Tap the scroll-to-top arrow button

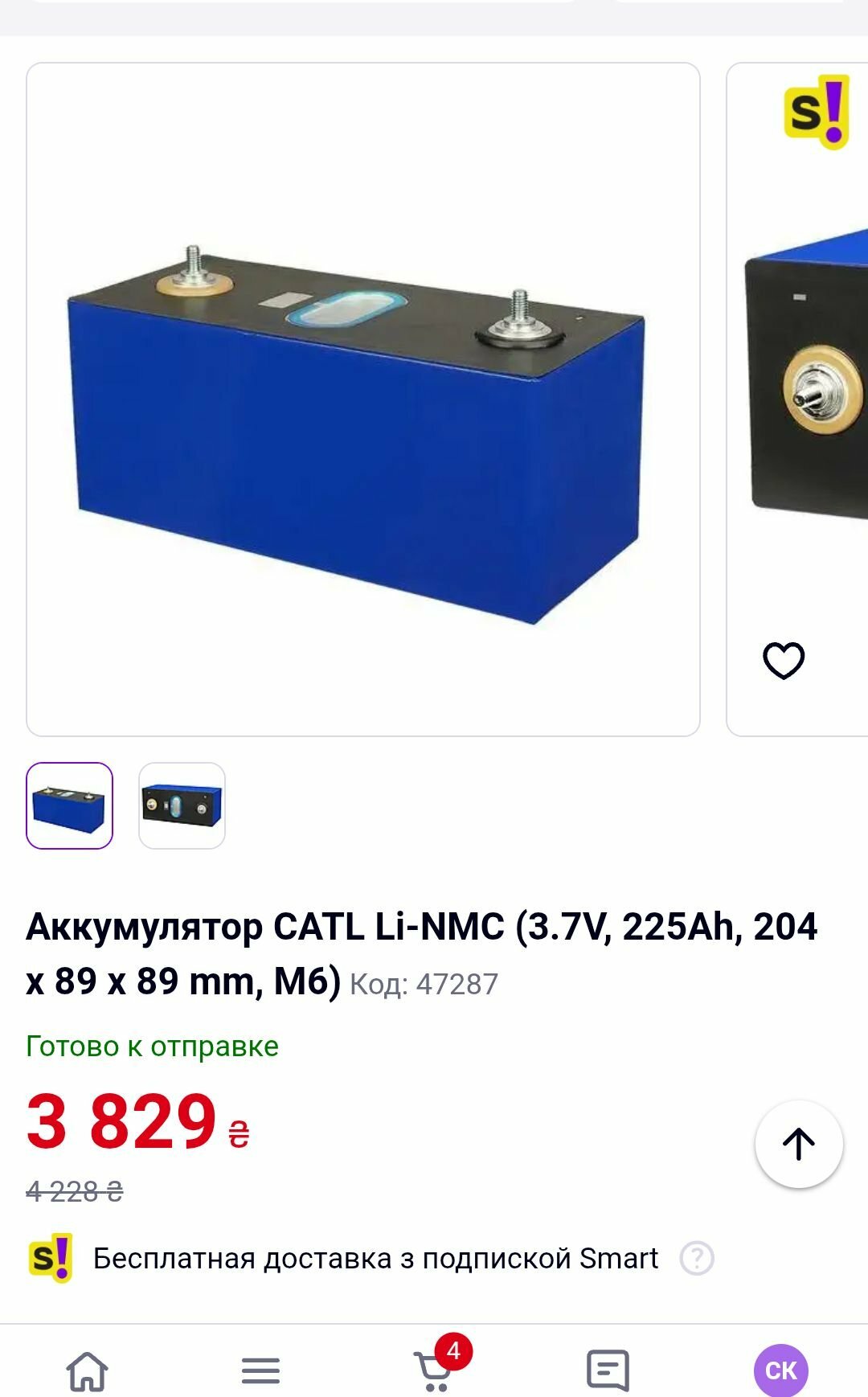click(x=798, y=1144)
